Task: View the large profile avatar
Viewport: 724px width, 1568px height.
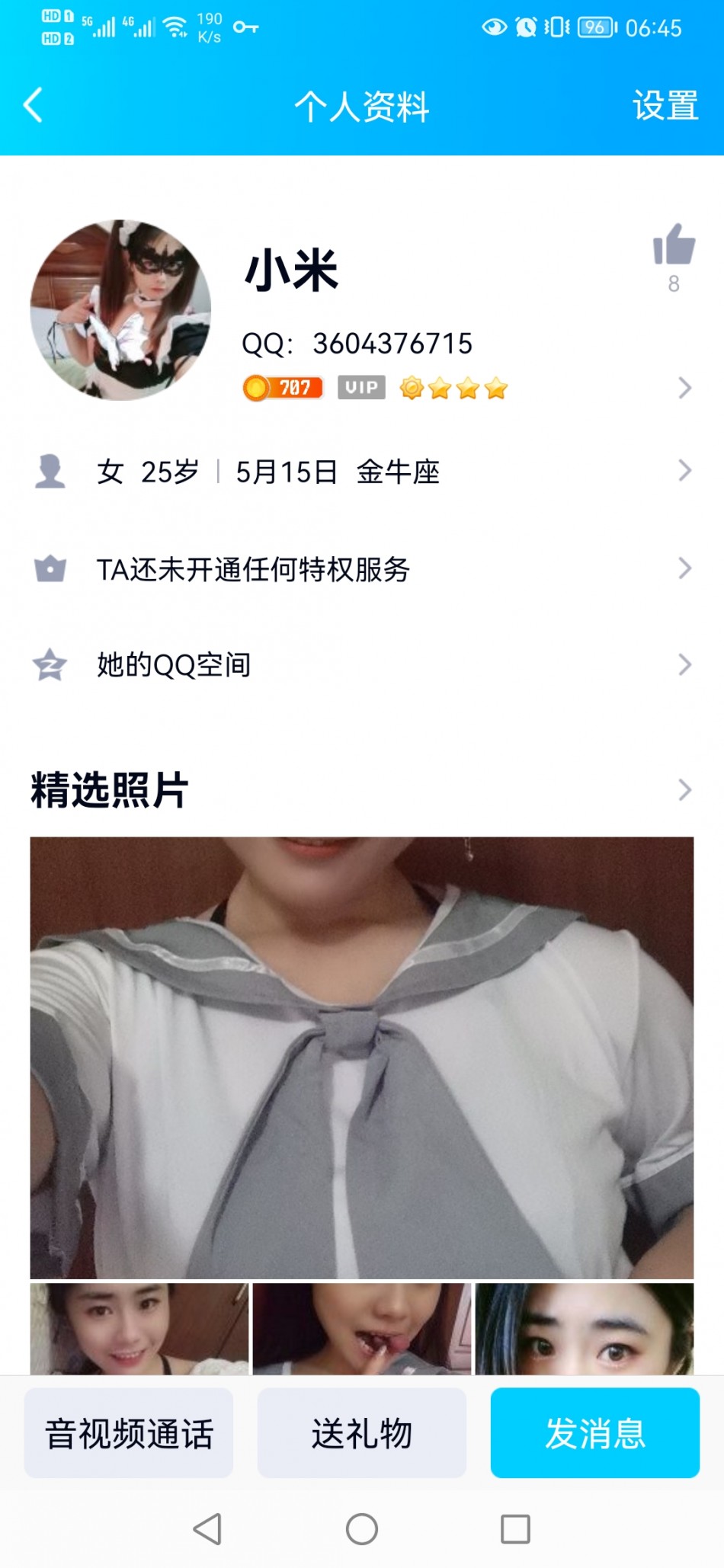Action: (x=120, y=310)
